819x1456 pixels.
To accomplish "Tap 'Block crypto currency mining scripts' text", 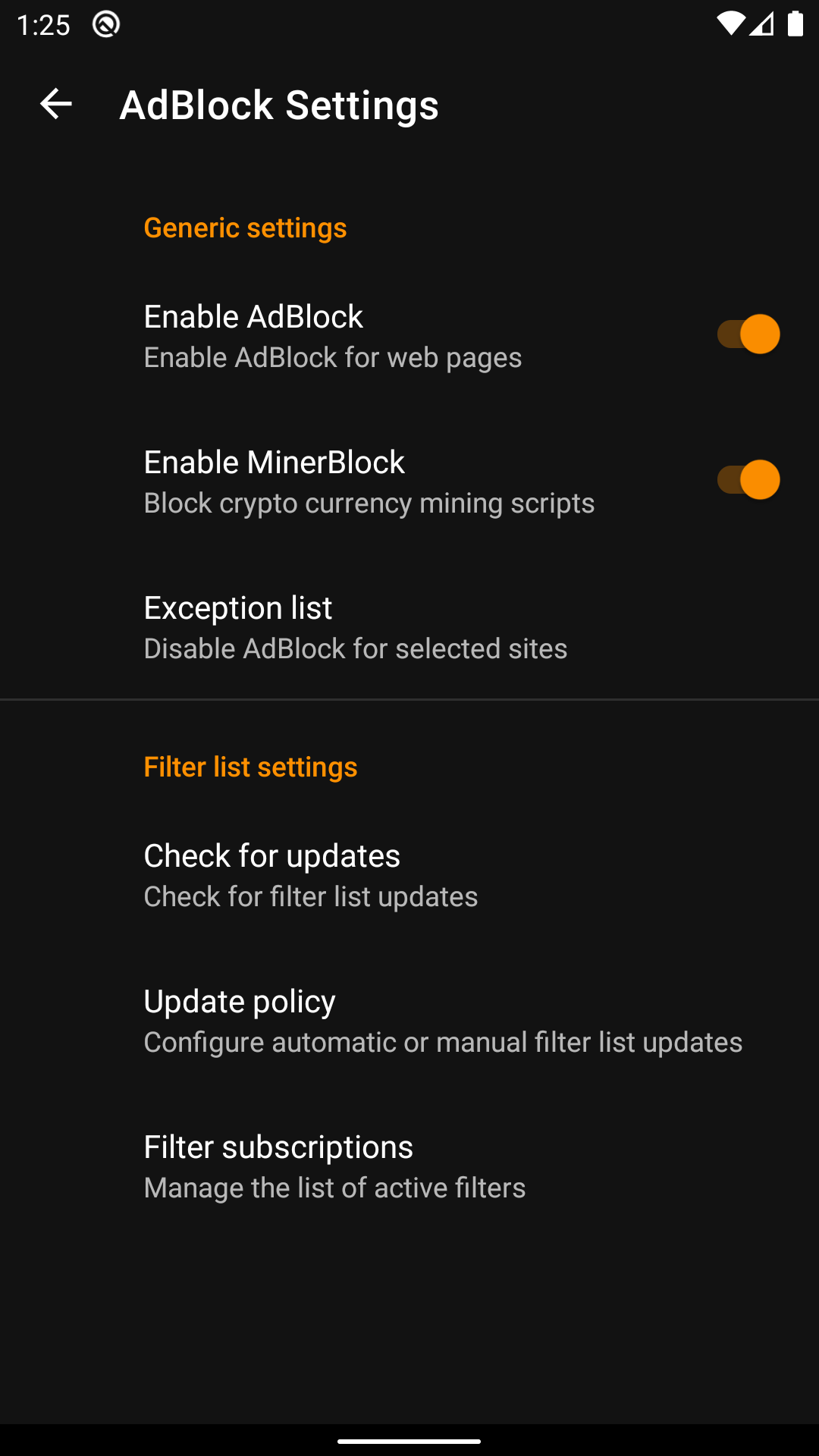I will 369,503.
